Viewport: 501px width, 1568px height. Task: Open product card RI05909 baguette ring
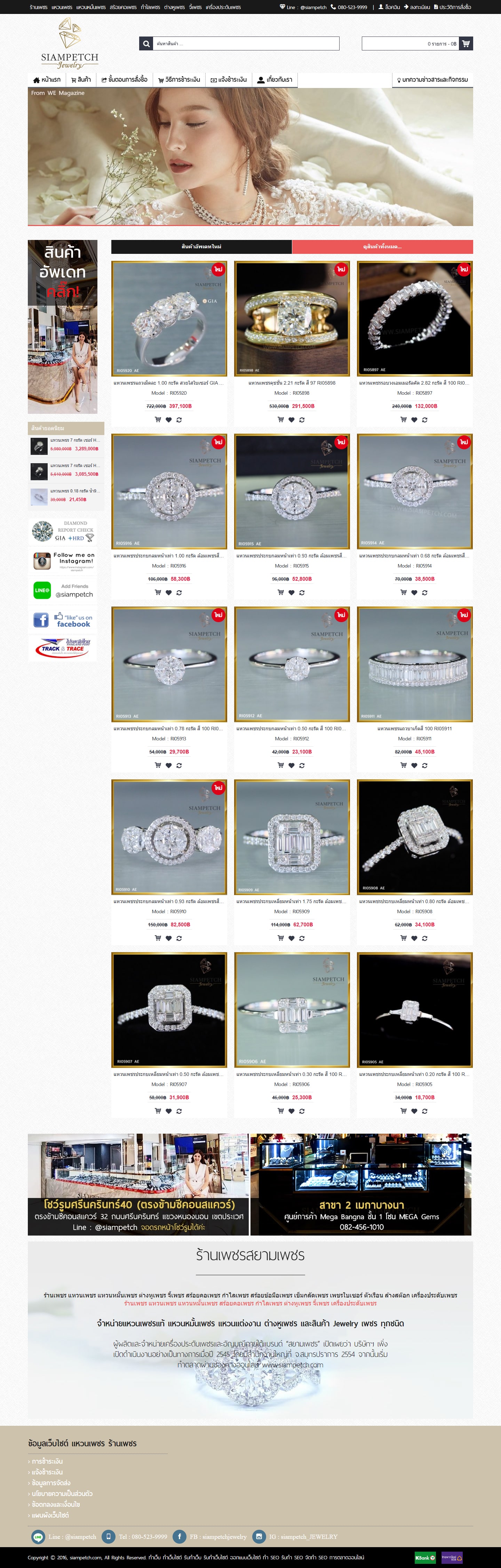[x=292, y=837]
